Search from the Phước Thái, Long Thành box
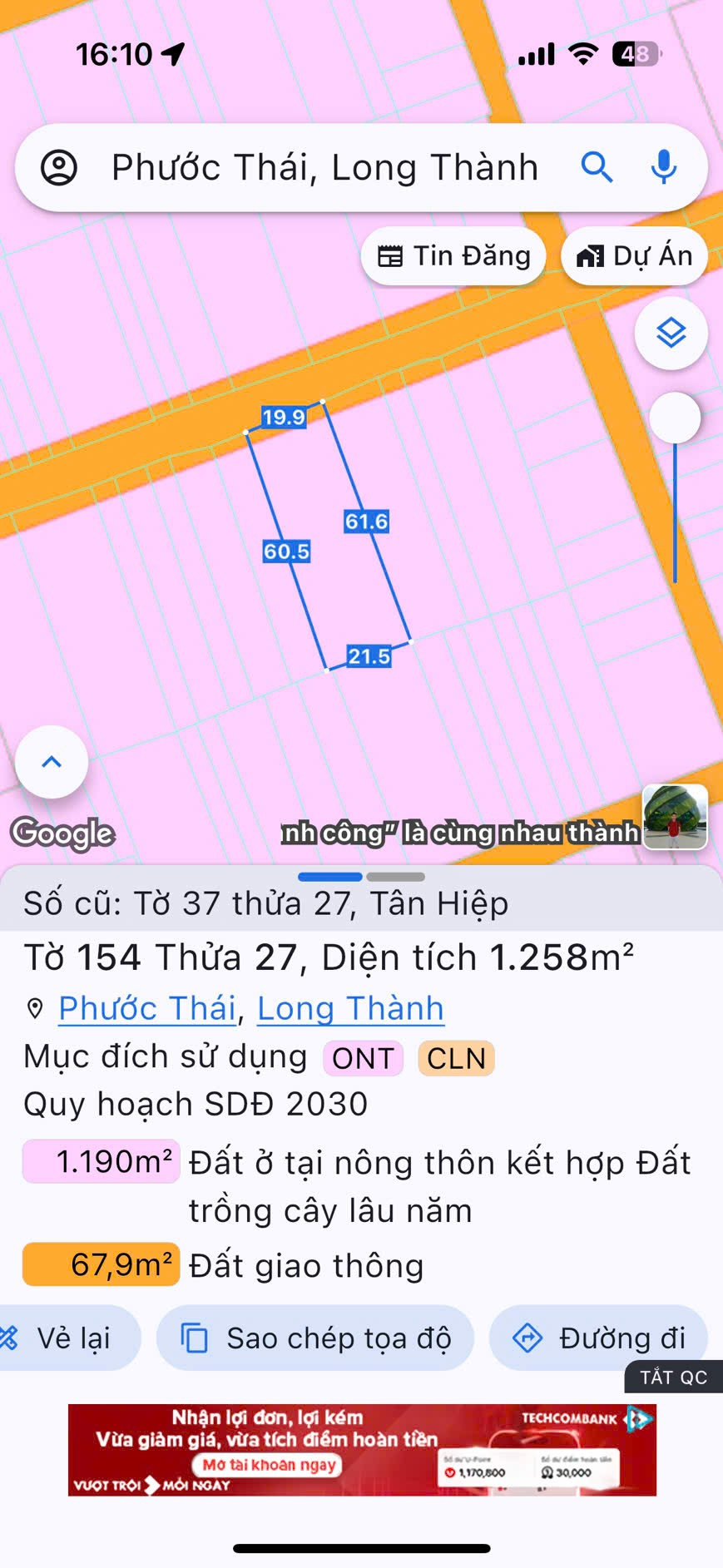 [x=324, y=168]
